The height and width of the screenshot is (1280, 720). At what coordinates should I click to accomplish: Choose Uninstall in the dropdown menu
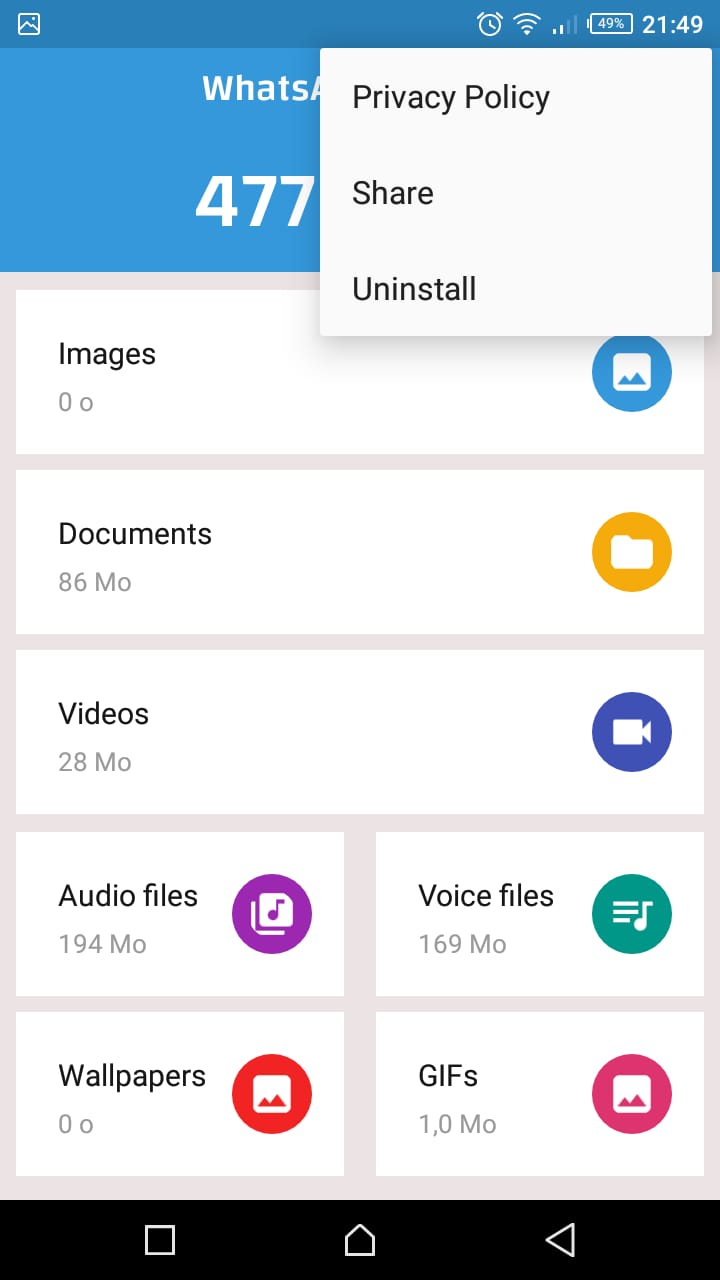515,289
